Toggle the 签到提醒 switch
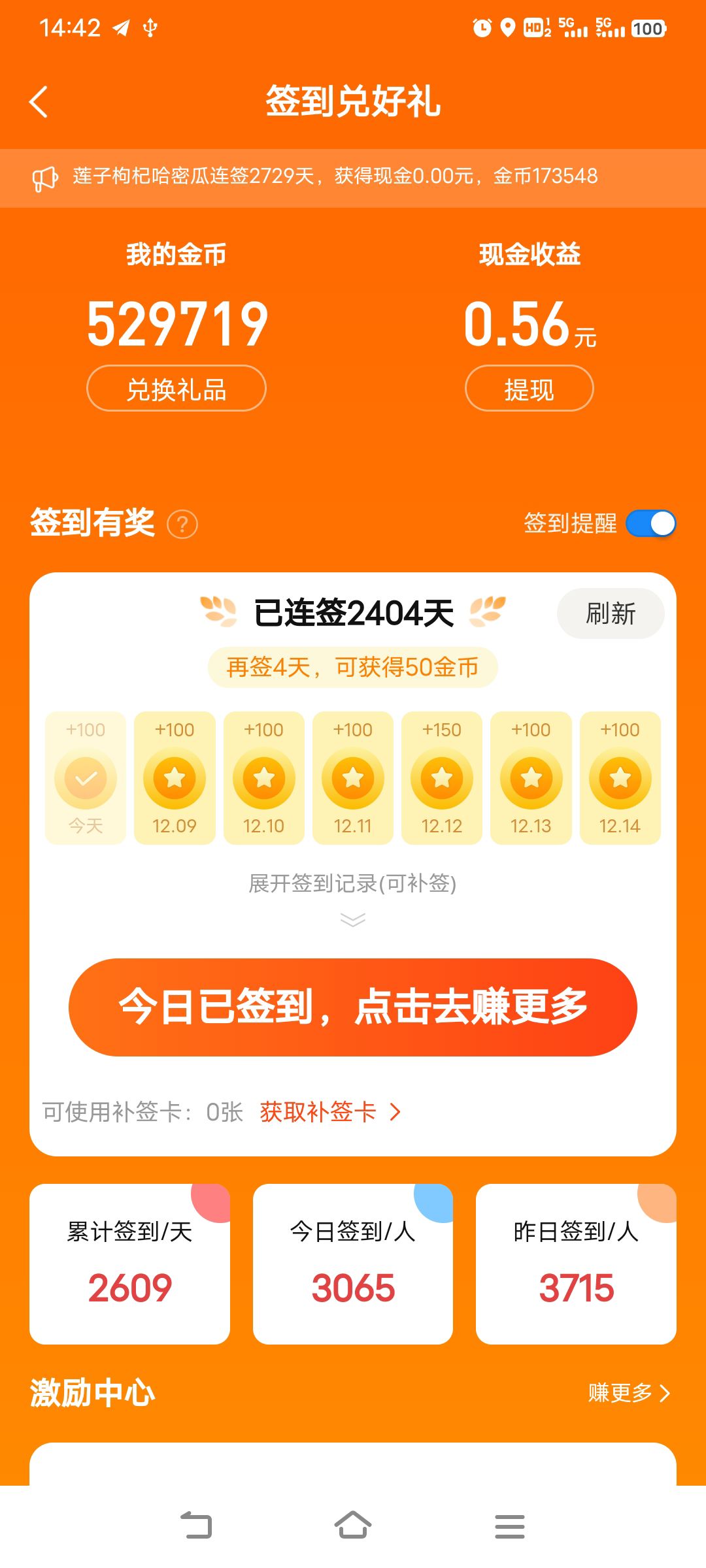Viewport: 706px width, 1568px height. click(650, 524)
